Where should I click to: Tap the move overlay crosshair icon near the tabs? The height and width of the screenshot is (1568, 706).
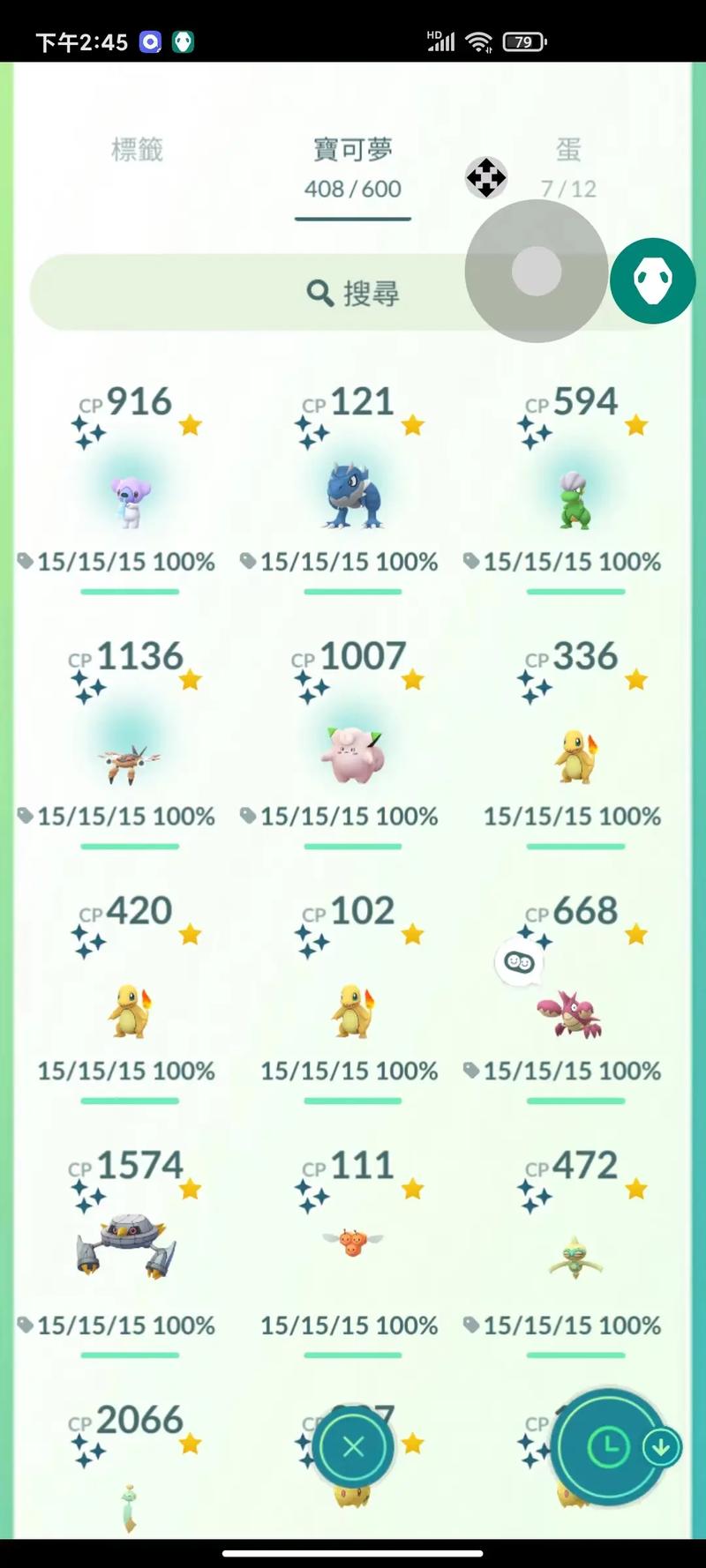point(486,178)
